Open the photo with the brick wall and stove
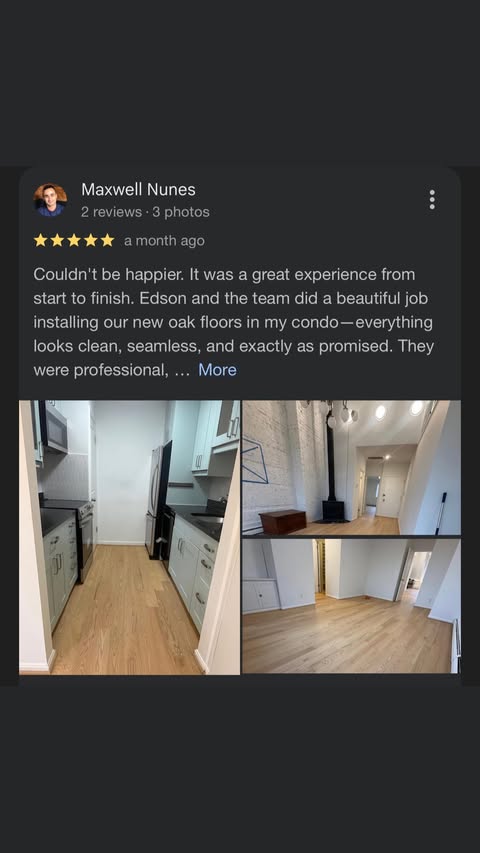 (352, 468)
